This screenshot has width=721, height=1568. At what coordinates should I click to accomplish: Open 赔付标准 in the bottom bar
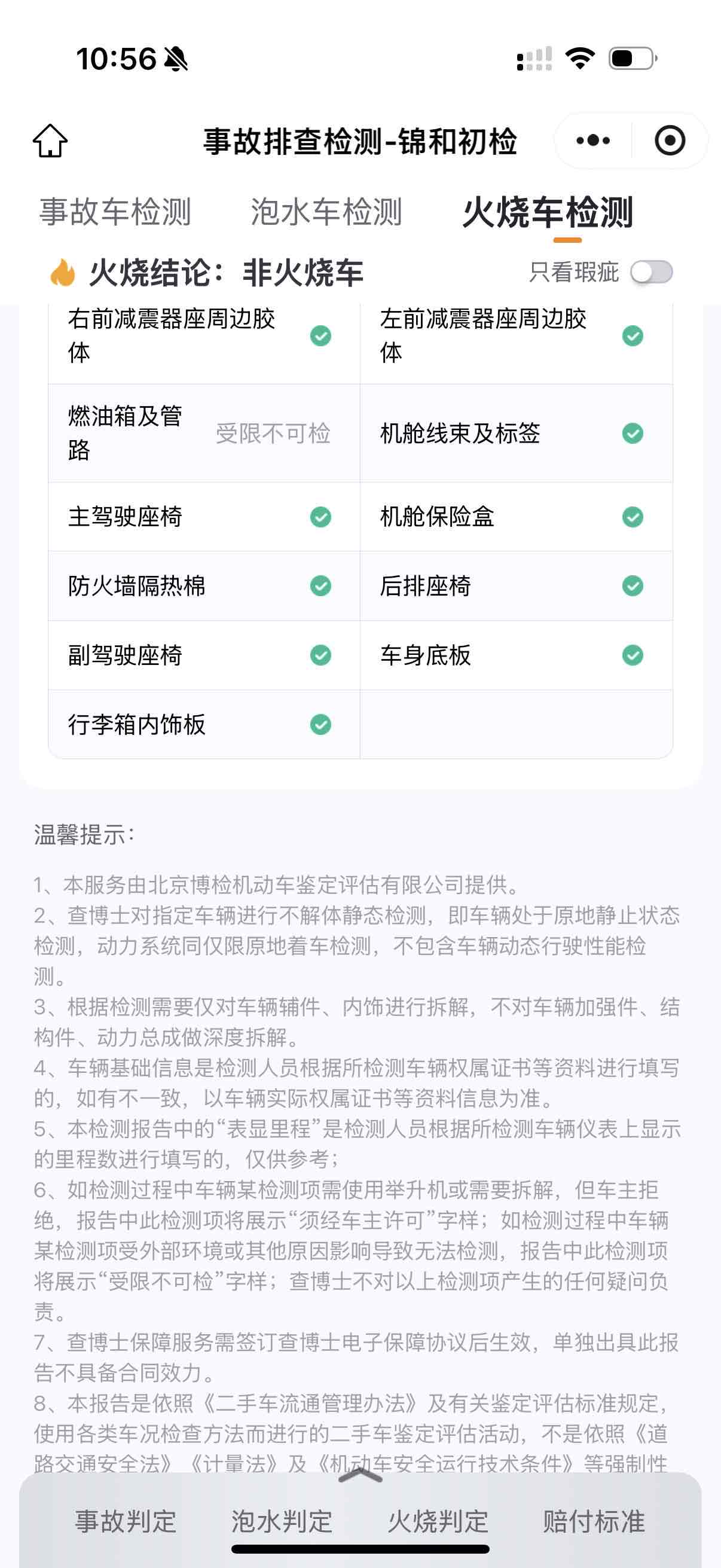point(594,1521)
